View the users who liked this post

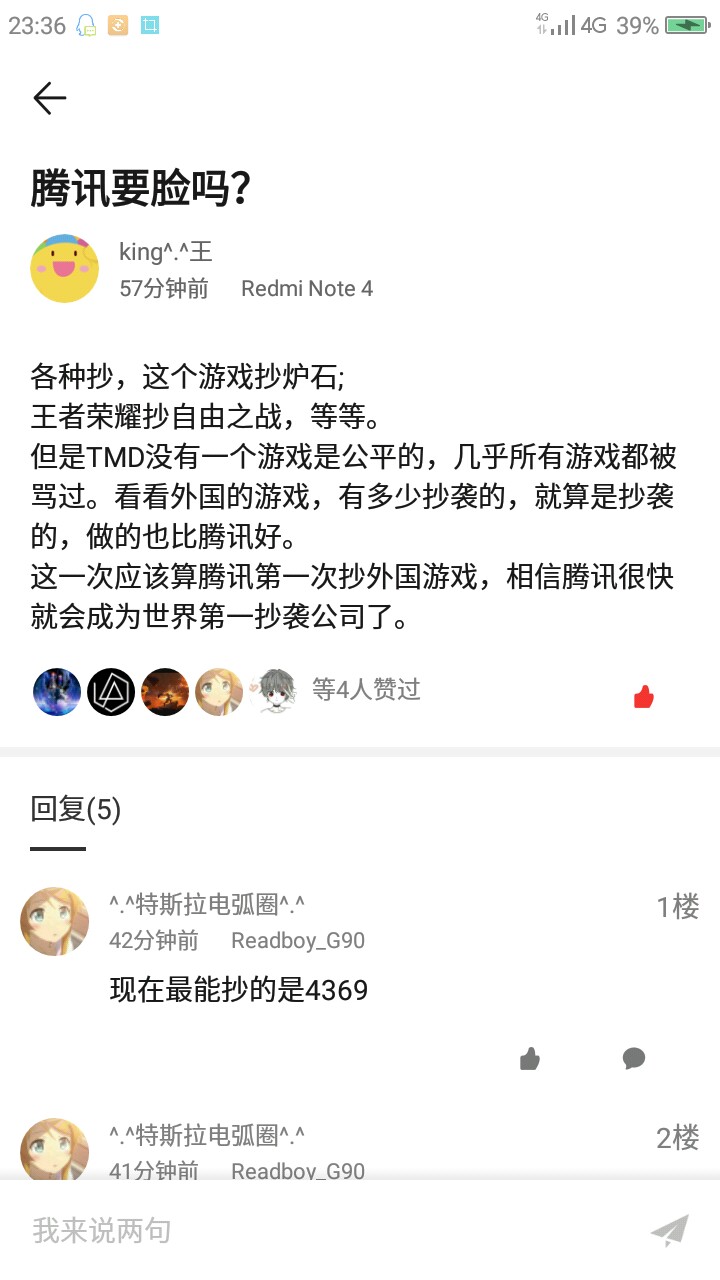(x=366, y=690)
